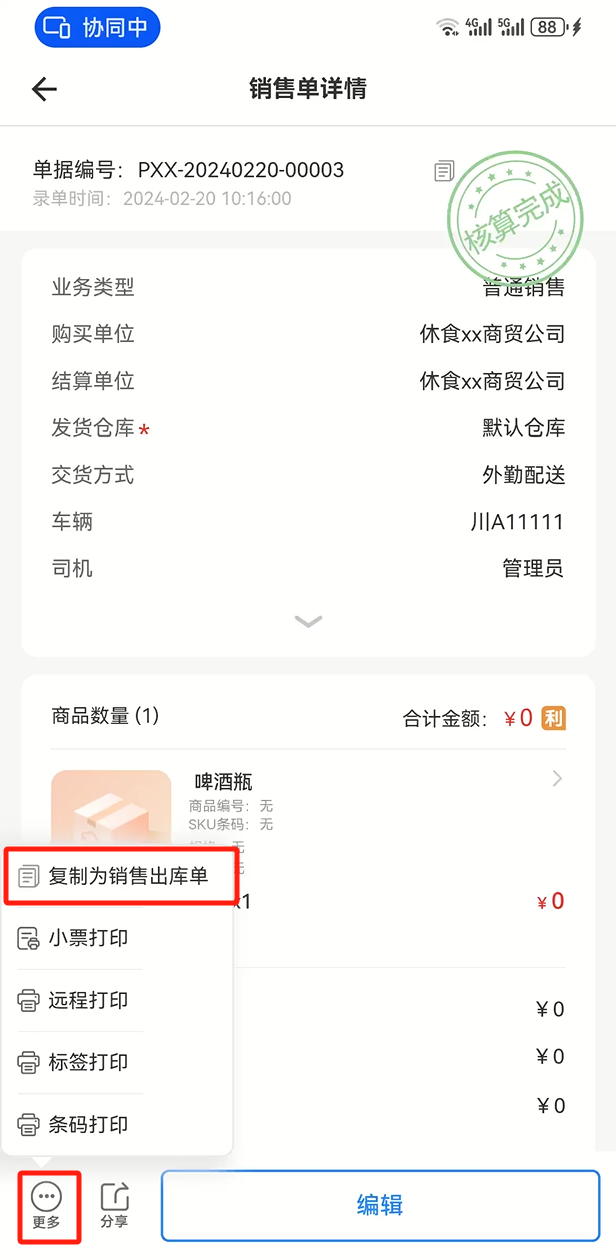View the profit 利 badge next to total amount
The width and height of the screenshot is (616, 1260).
(554, 717)
